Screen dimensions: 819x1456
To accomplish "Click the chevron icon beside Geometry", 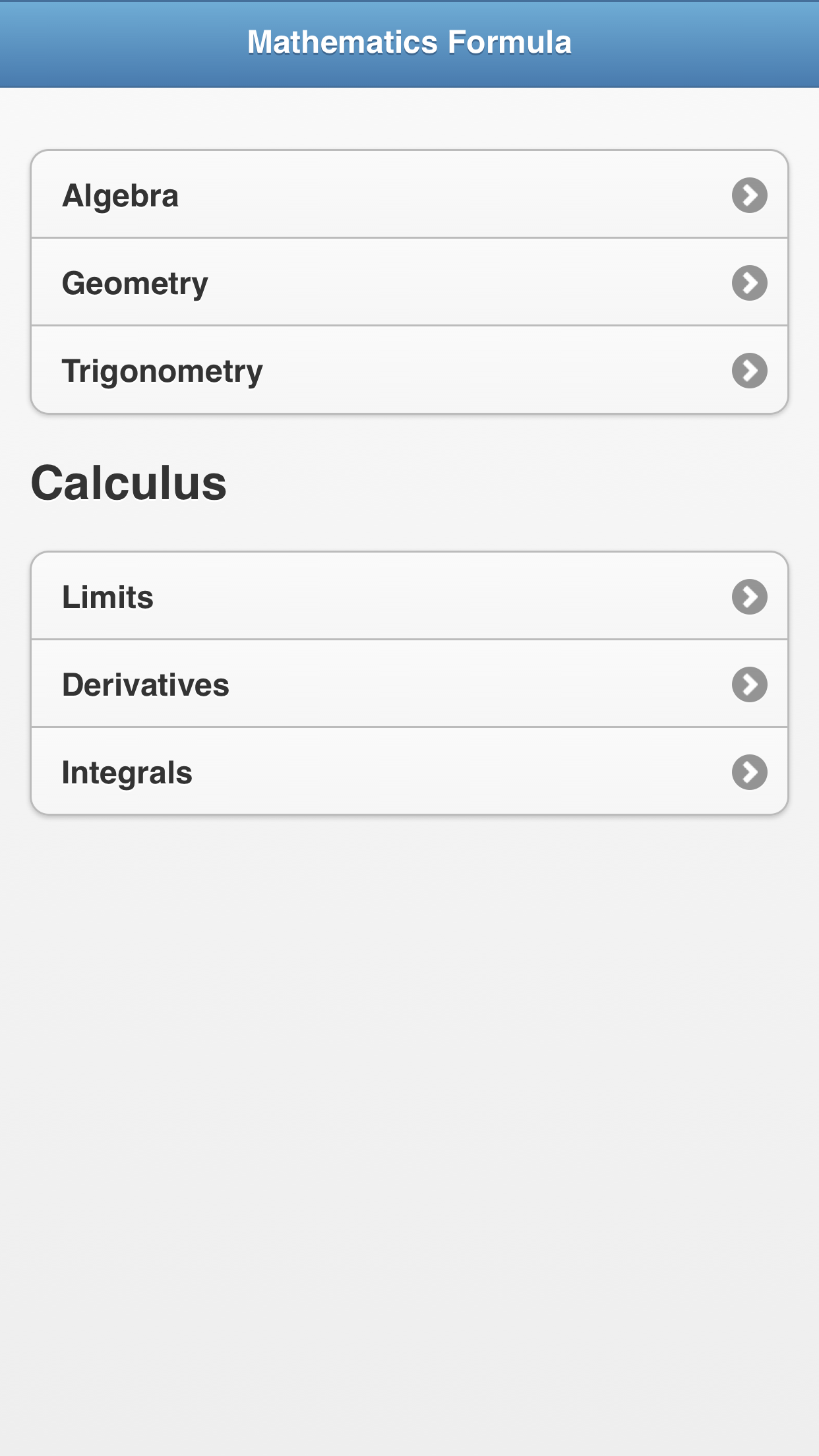I will coord(750,282).
